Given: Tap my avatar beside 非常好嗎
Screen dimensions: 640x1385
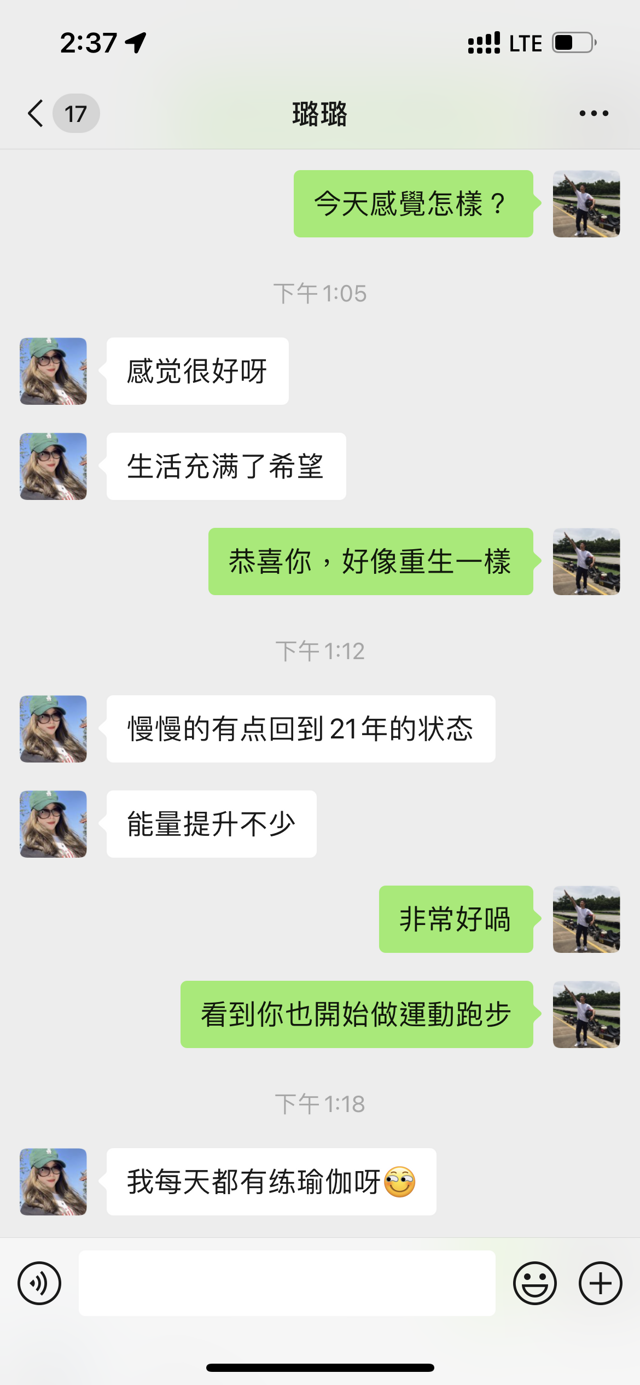Looking at the screenshot, I should pos(586,919).
